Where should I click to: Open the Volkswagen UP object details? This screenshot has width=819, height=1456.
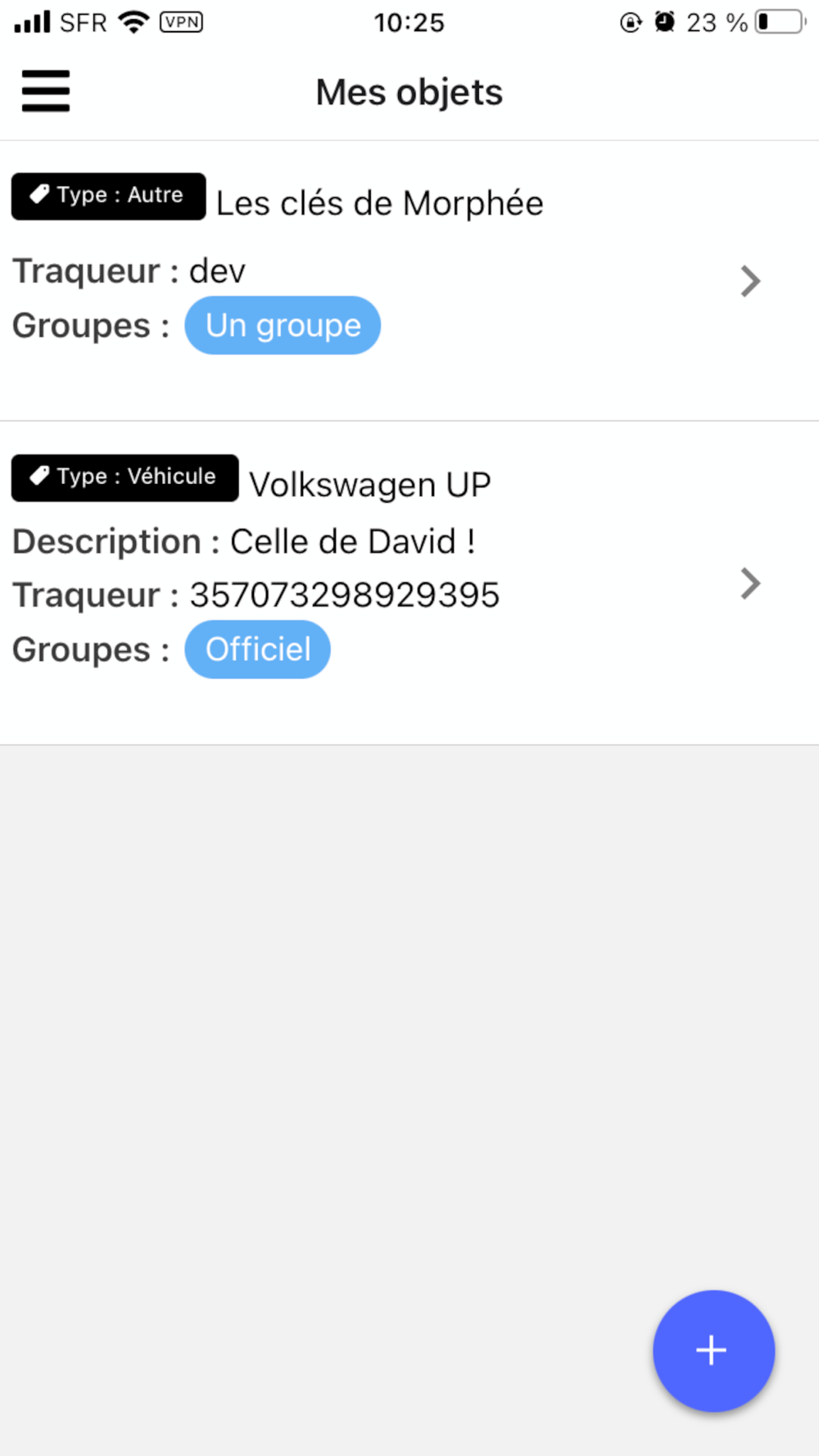tap(409, 583)
